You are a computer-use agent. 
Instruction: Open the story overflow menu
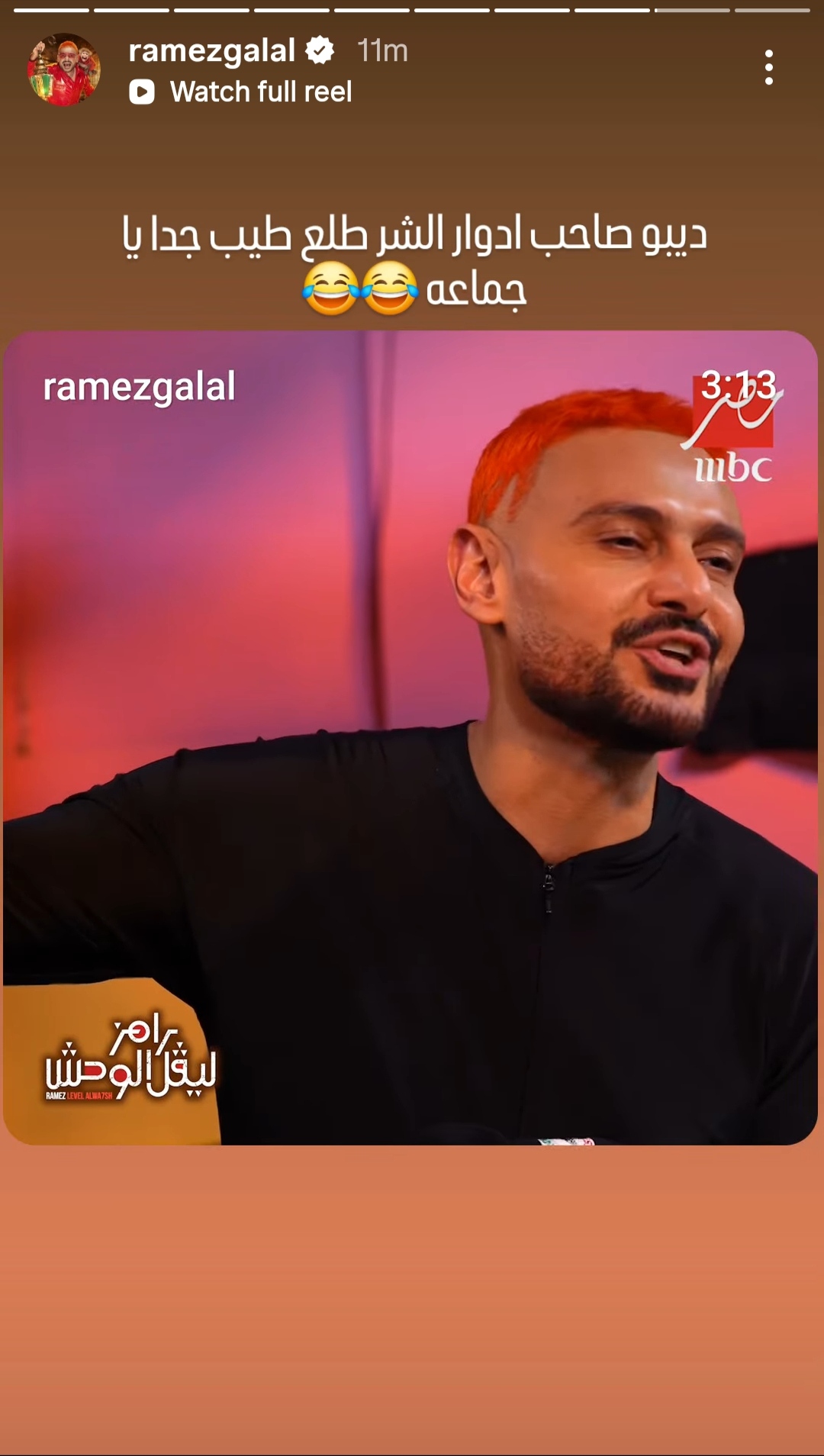pyautogui.click(x=768, y=68)
